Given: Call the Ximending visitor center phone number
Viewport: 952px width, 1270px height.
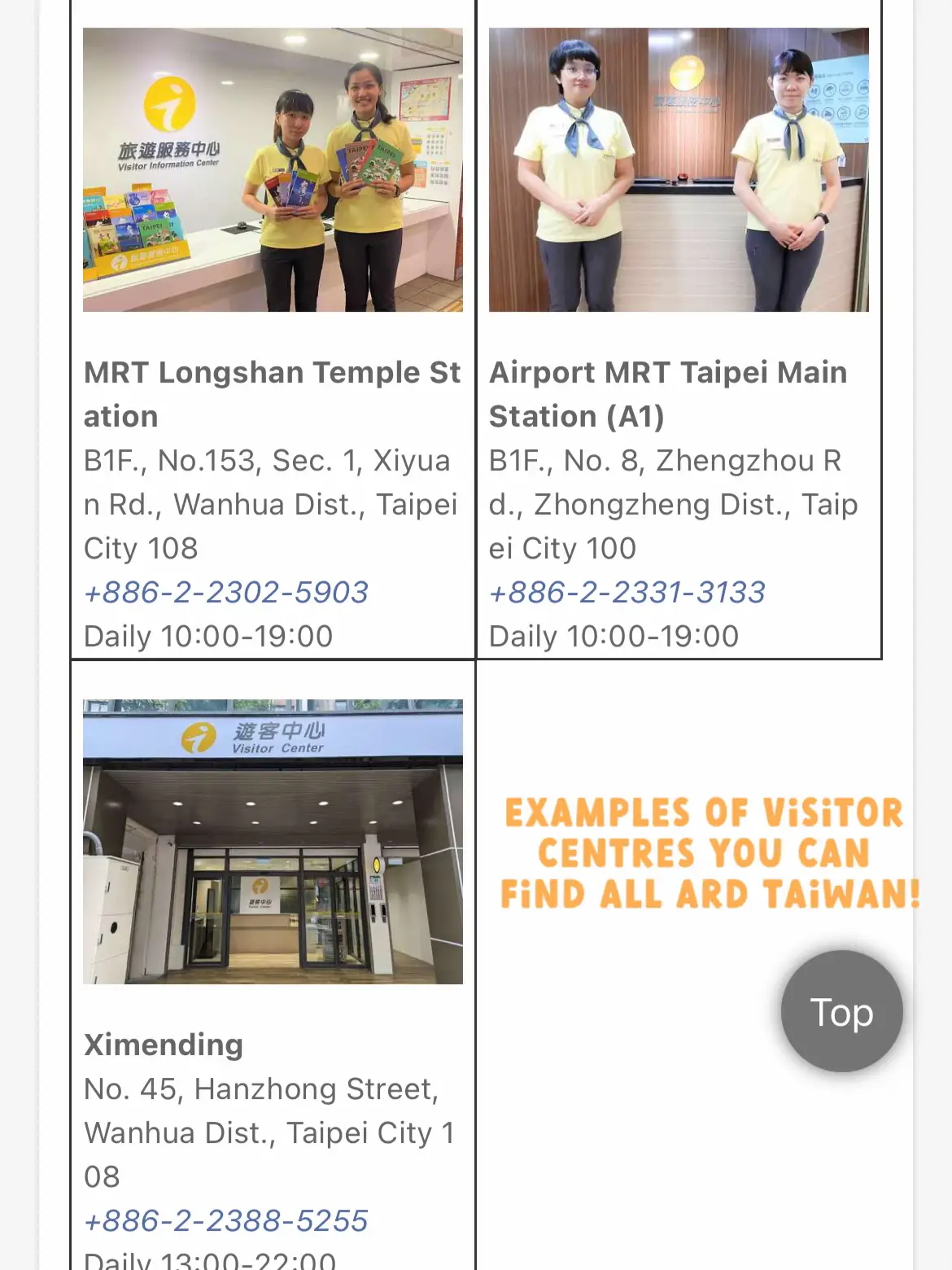Looking at the screenshot, I should [x=226, y=1220].
